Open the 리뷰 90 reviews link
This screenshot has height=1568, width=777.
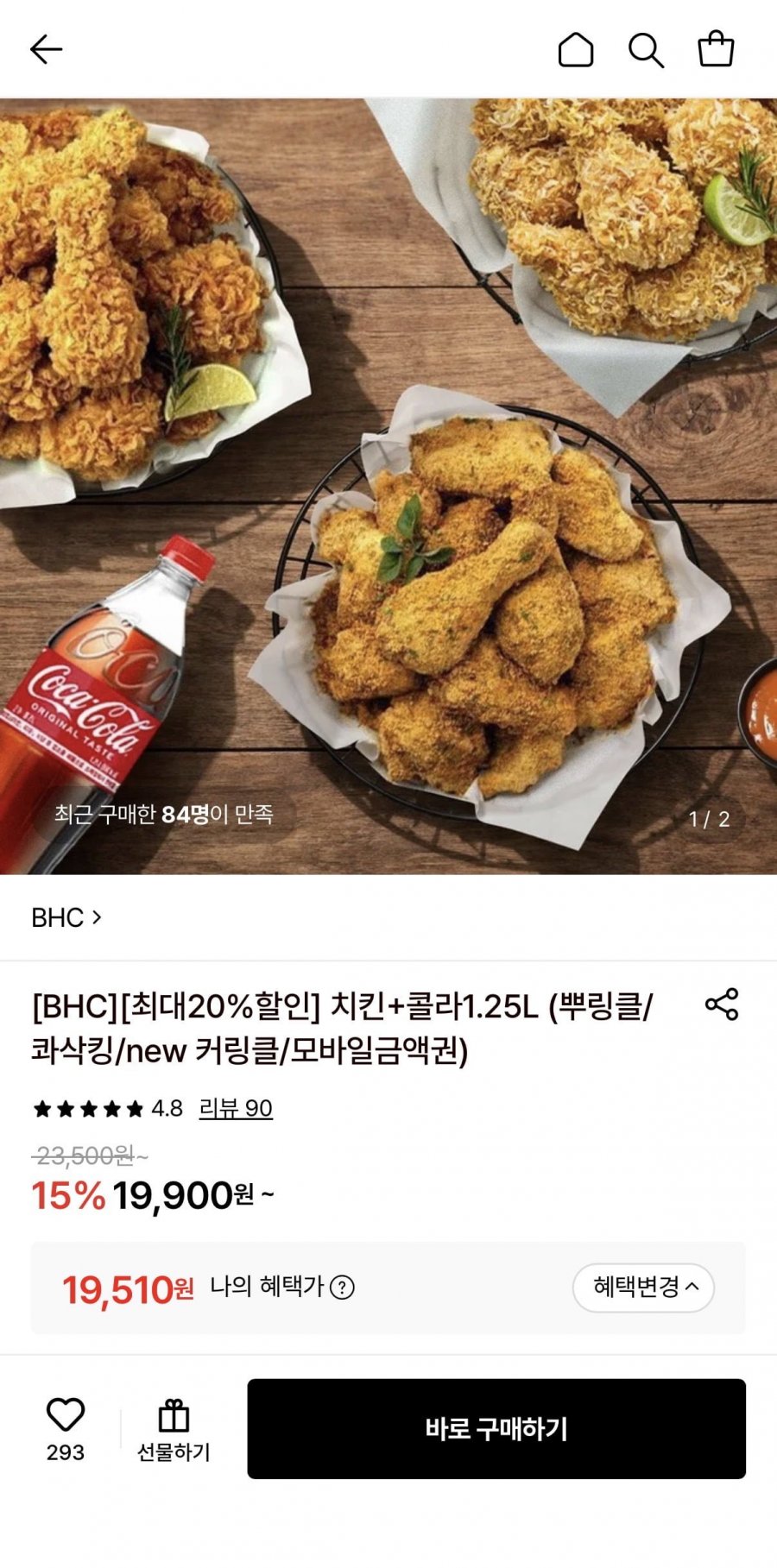click(236, 1108)
